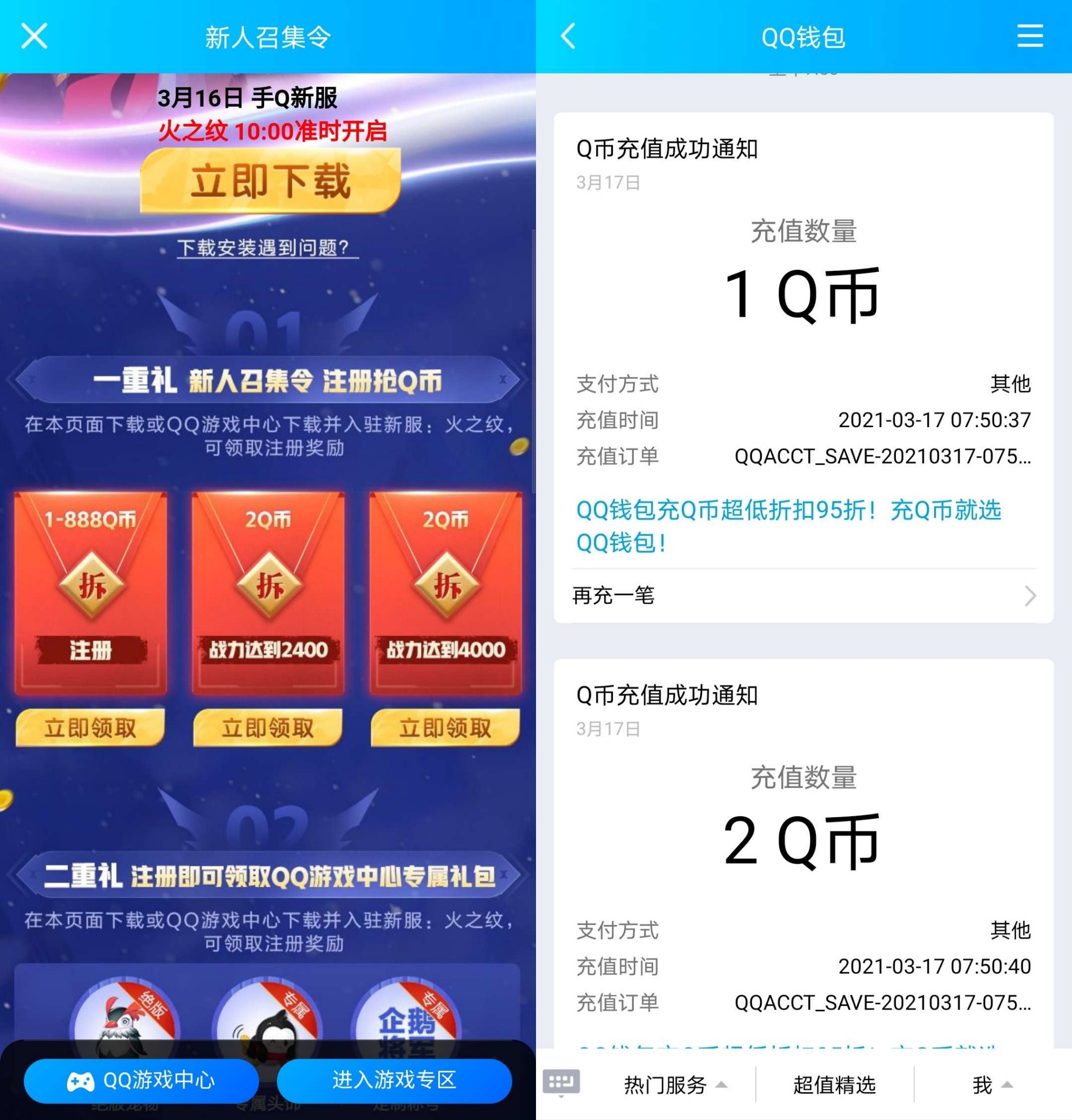1072x1120 pixels.
Task: Switch to keyboard input mode
Action: tap(561, 1082)
